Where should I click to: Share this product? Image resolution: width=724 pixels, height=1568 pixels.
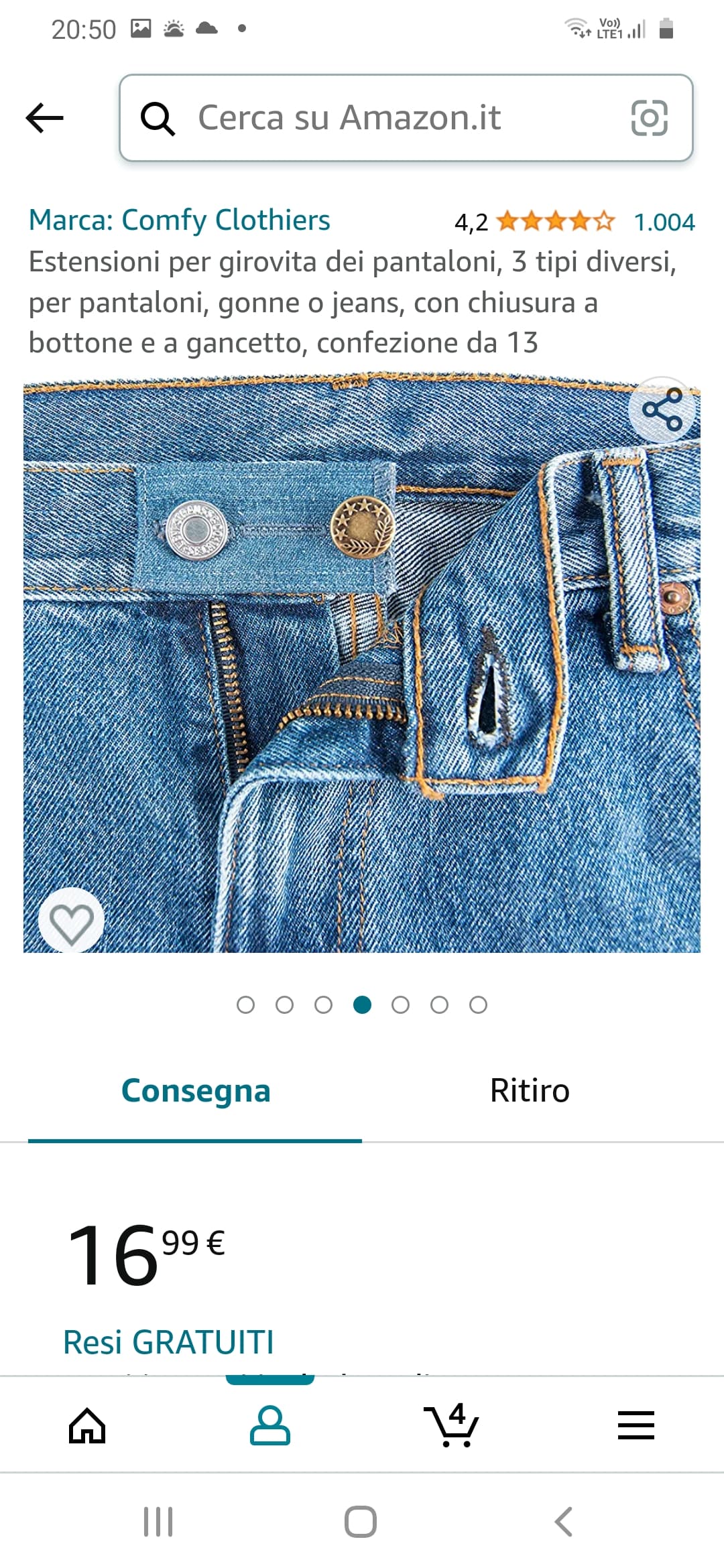click(662, 409)
